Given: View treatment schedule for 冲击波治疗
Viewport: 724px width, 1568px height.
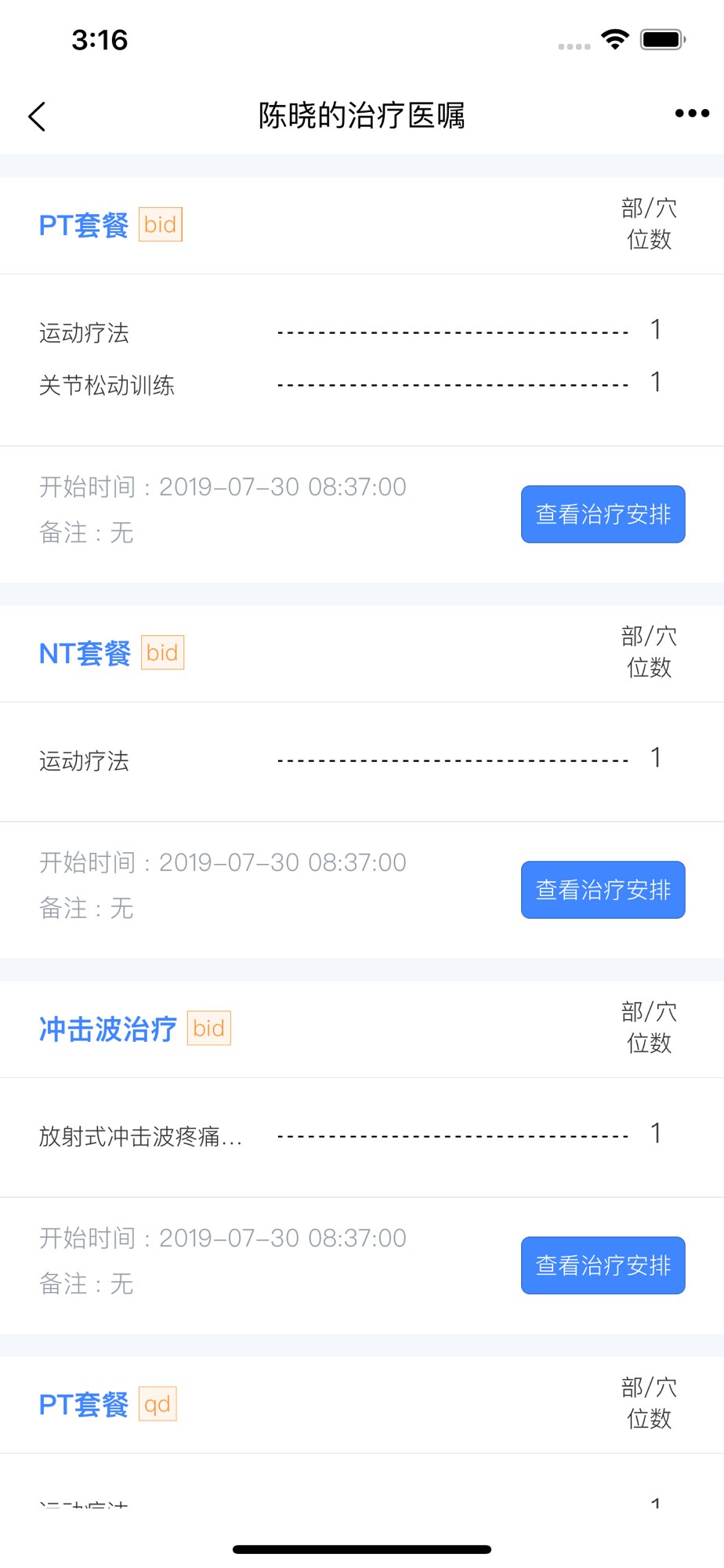Looking at the screenshot, I should click(603, 1265).
